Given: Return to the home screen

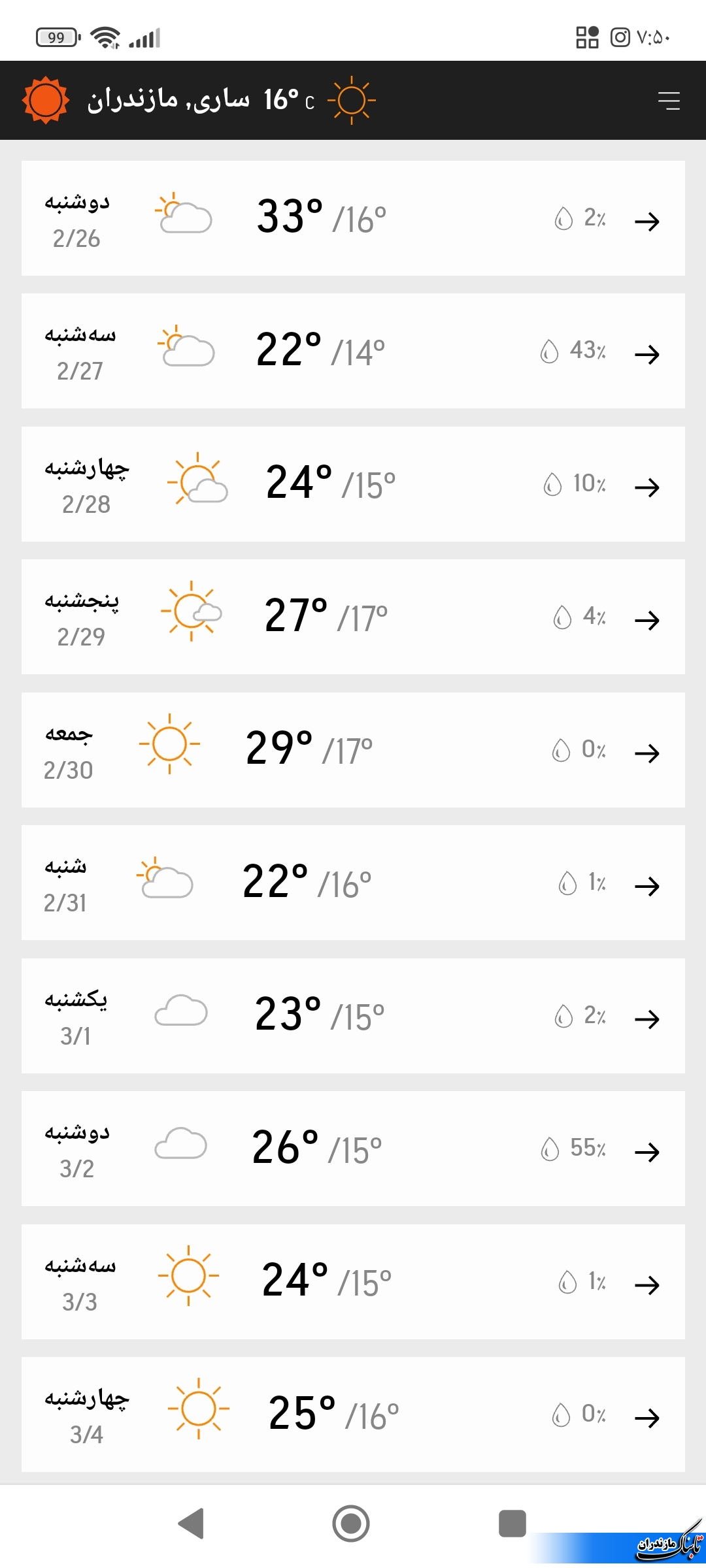Looking at the screenshot, I should click(351, 1524).
